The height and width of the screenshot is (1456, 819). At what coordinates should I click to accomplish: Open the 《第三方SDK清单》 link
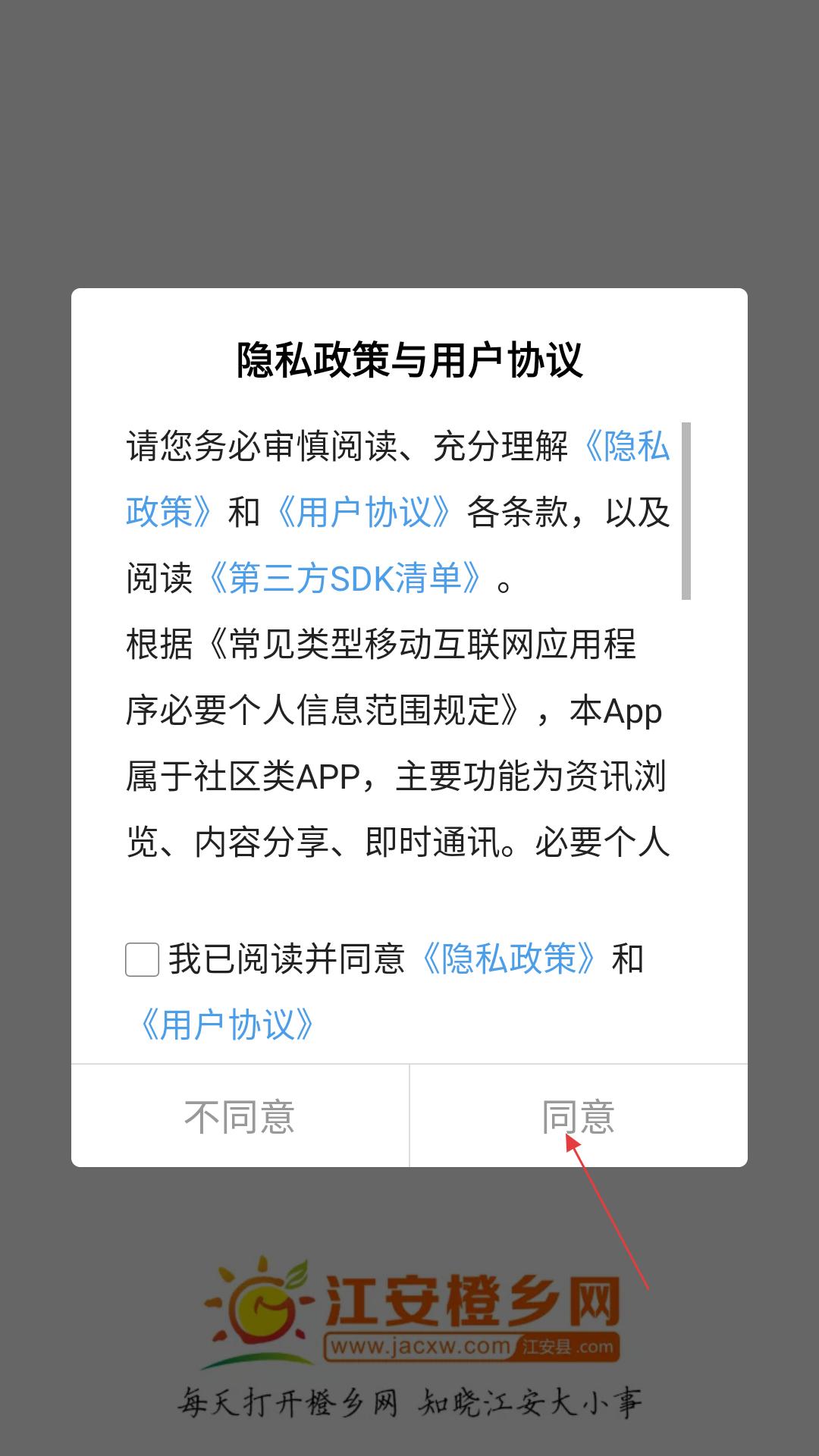pyautogui.click(x=345, y=579)
